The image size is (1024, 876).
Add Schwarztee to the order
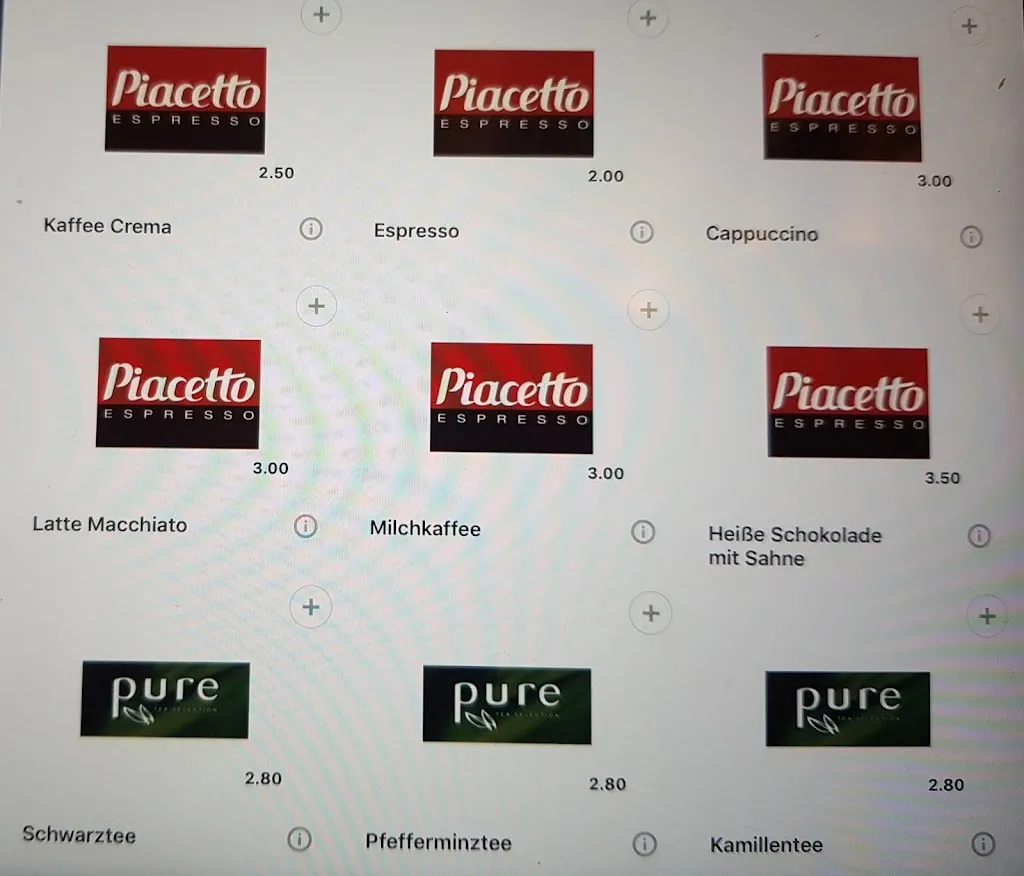311,606
